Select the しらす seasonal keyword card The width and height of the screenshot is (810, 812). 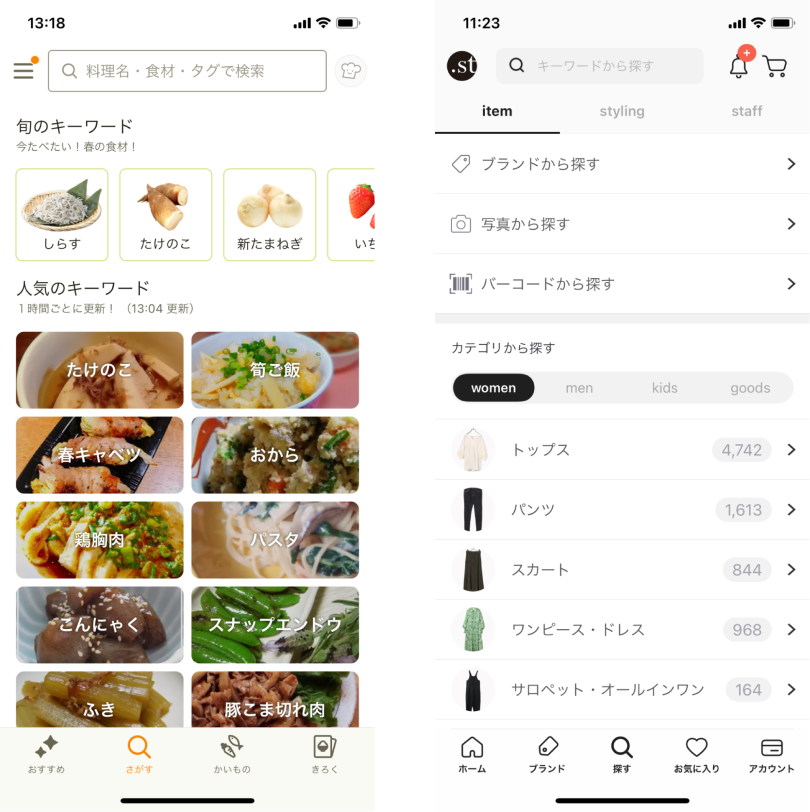pyautogui.click(x=62, y=214)
